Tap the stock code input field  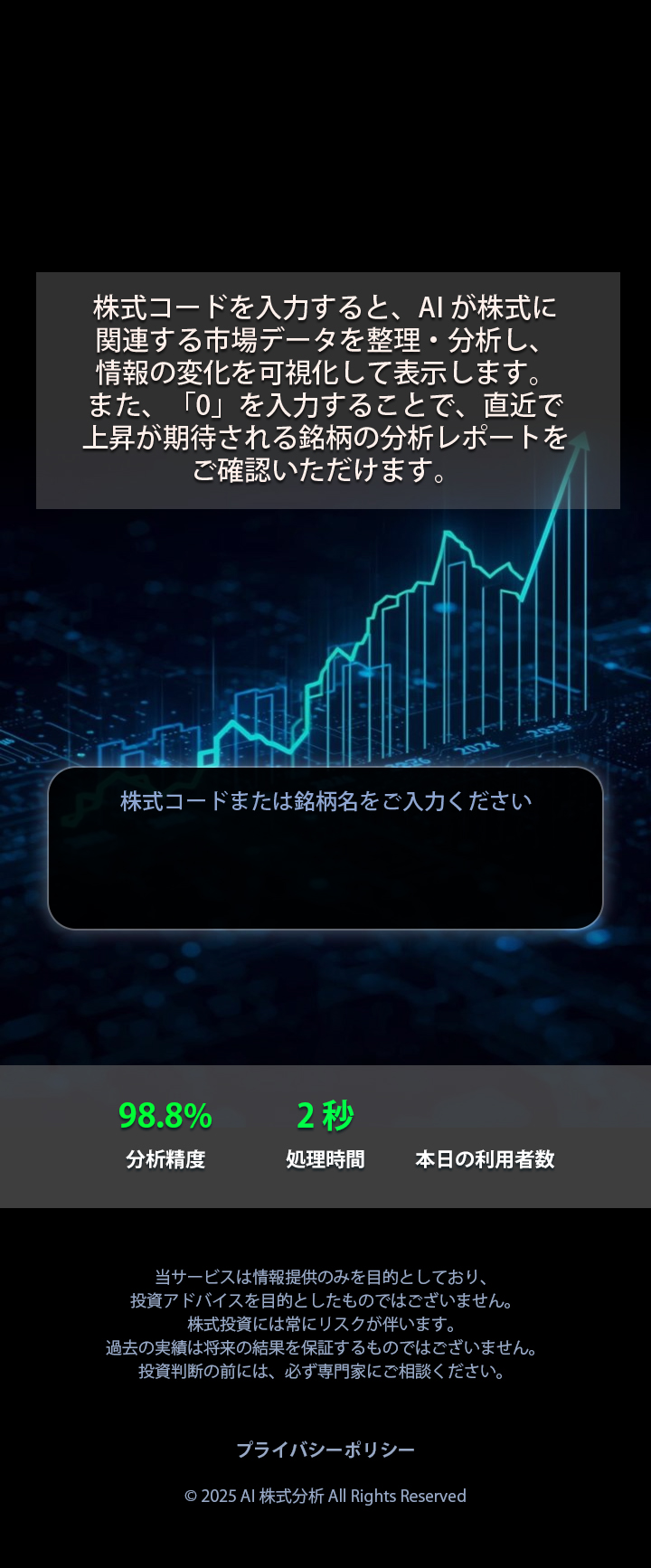pos(325,847)
